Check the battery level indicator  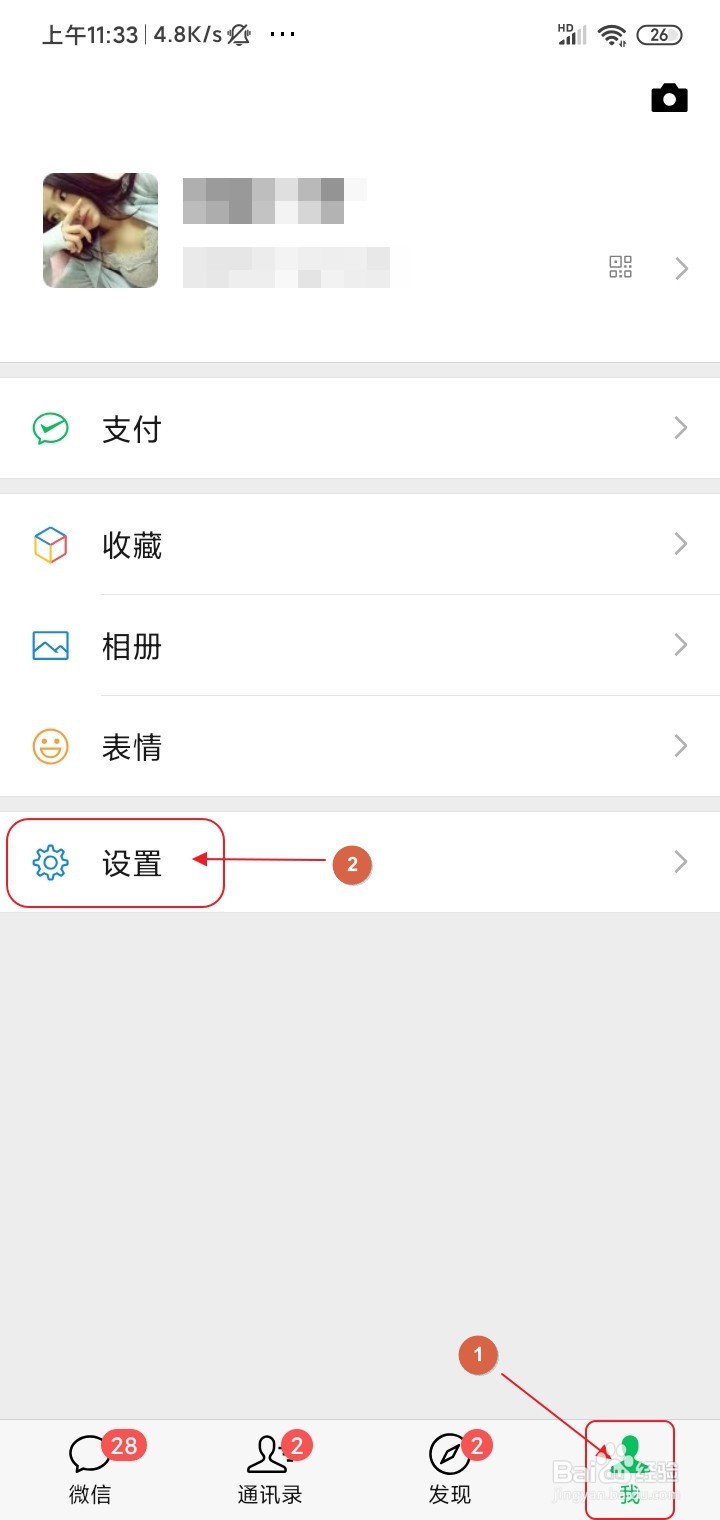click(x=659, y=34)
